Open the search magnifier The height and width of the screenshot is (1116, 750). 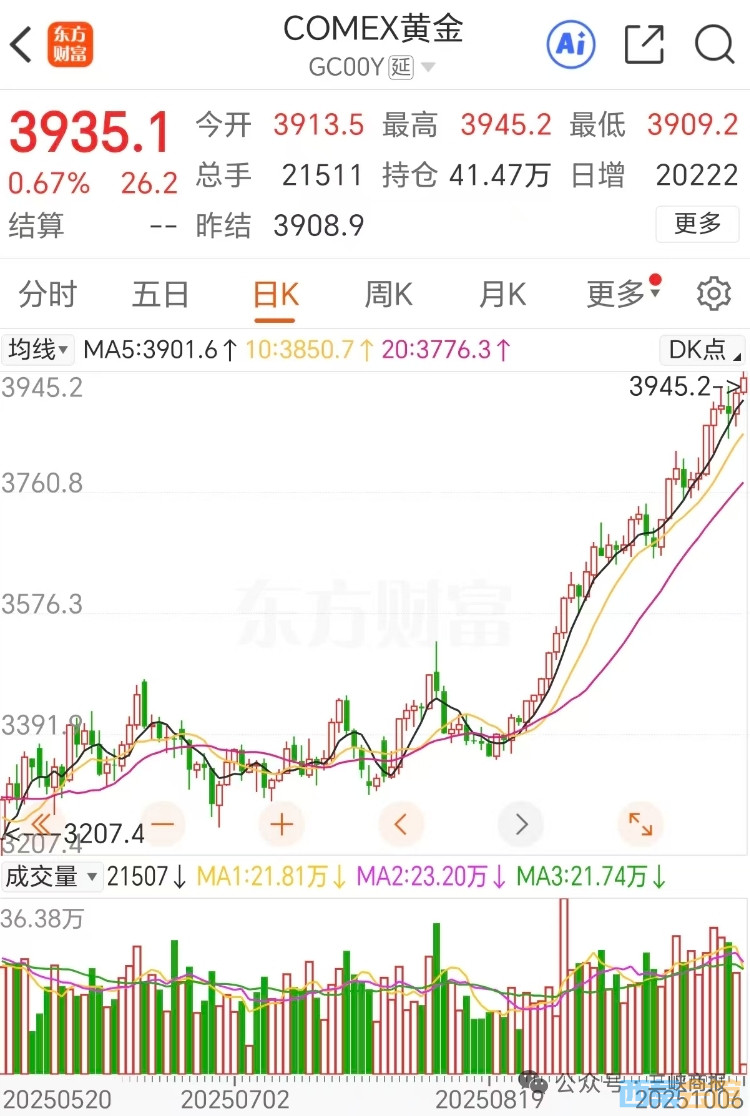click(714, 44)
